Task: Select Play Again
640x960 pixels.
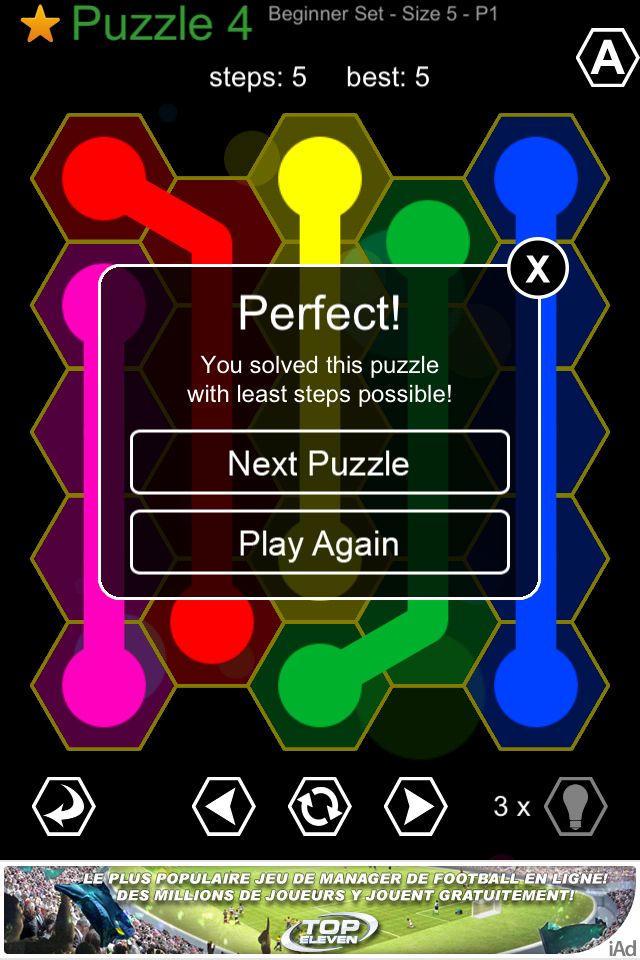Action: [319, 544]
